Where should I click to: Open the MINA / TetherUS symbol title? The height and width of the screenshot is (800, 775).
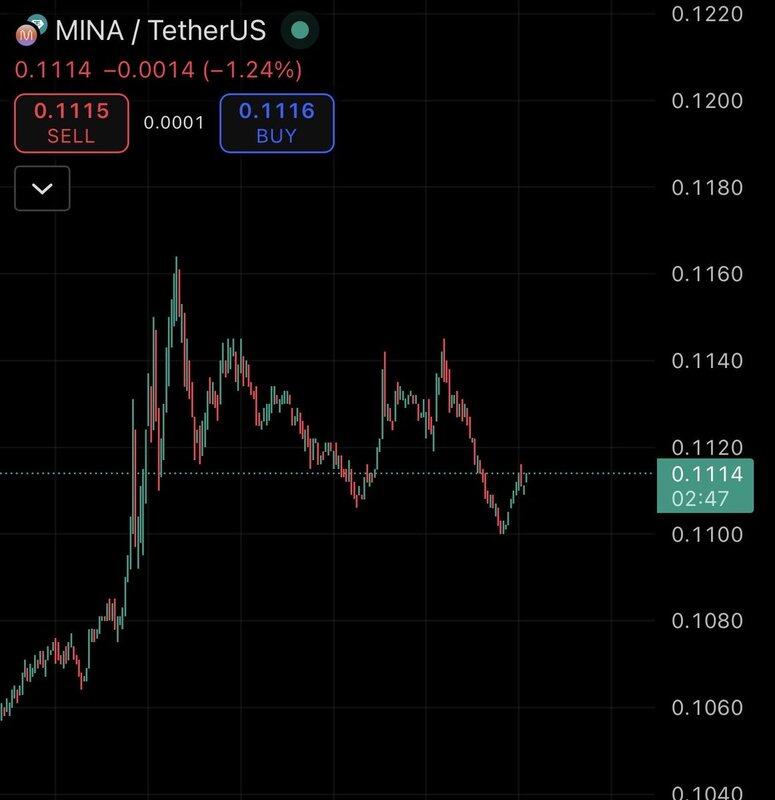tap(160, 31)
